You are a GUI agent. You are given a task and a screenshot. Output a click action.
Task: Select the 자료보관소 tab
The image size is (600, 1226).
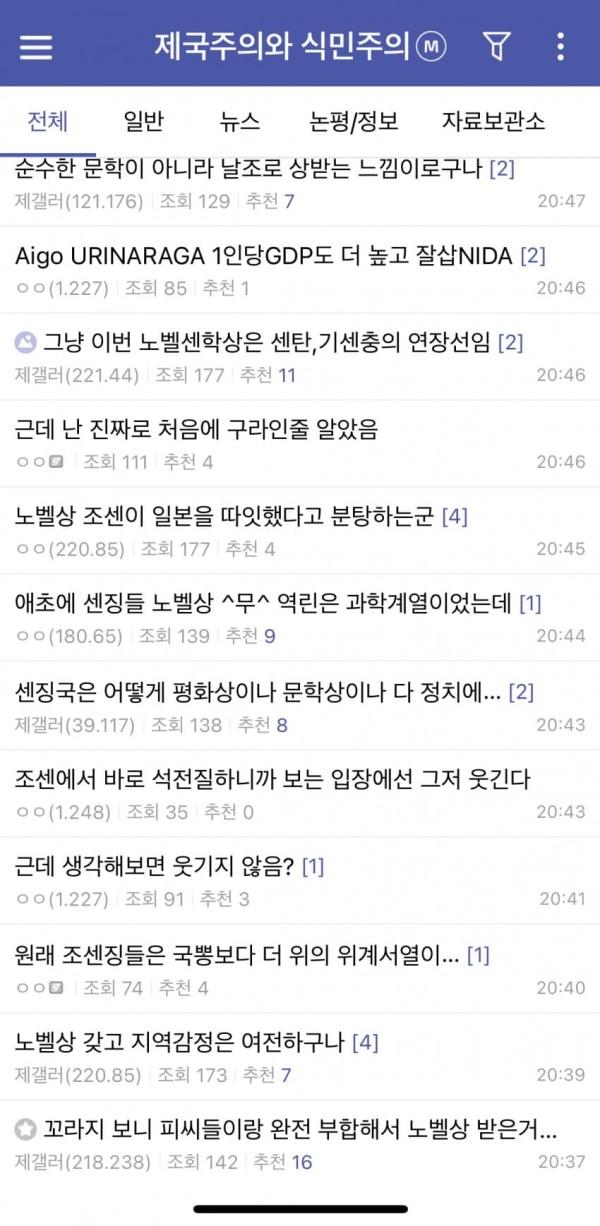click(494, 122)
